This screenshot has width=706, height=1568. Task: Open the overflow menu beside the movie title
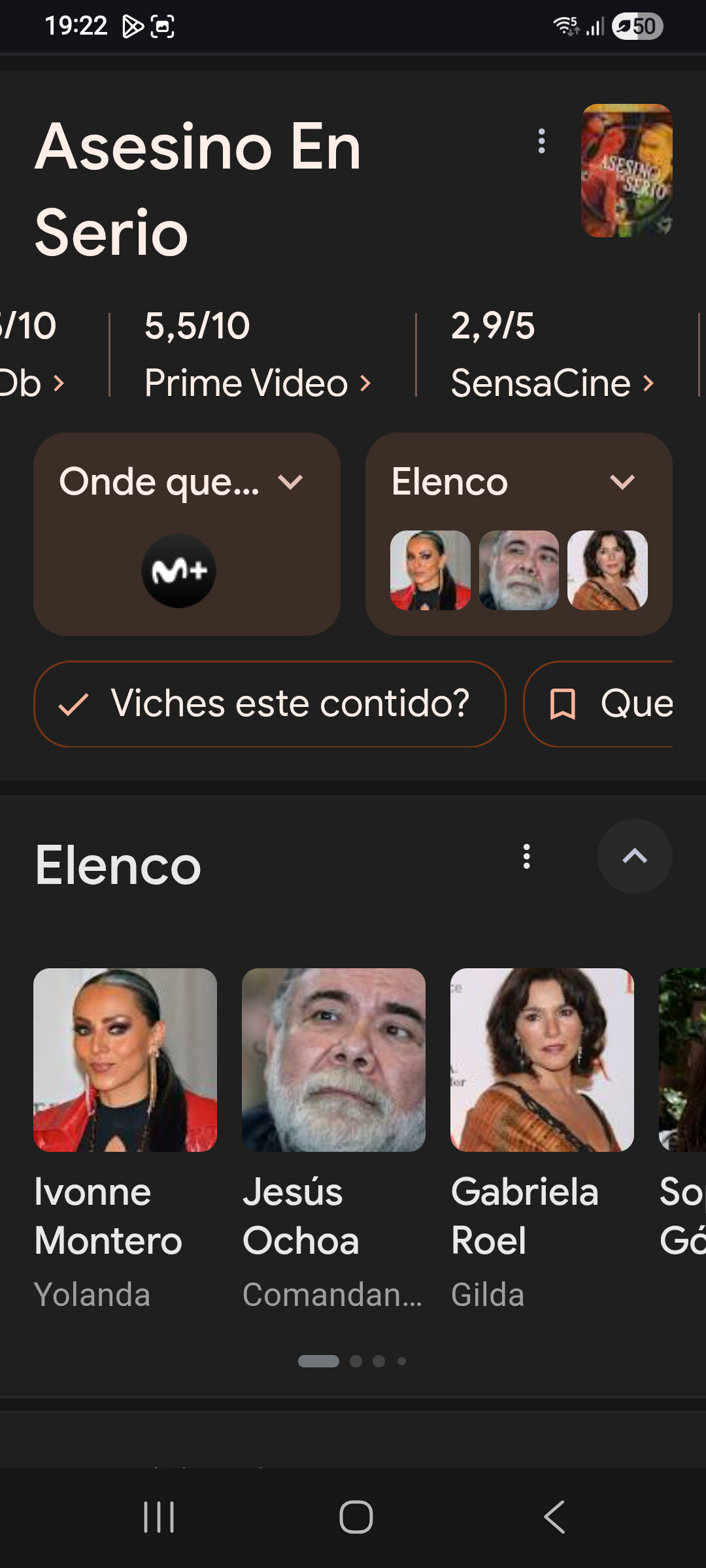coord(541,141)
